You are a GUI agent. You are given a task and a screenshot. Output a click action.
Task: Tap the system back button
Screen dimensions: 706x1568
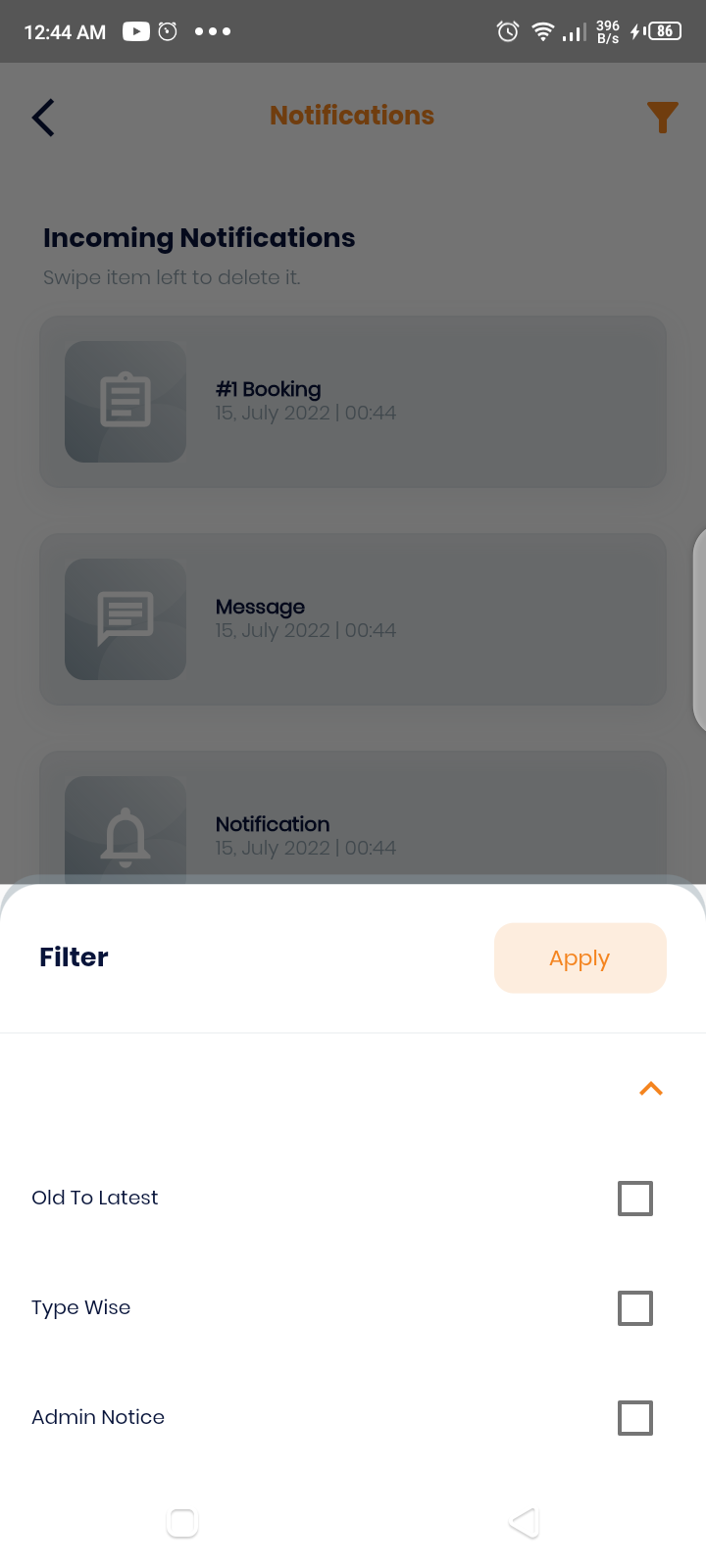click(x=525, y=1522)
